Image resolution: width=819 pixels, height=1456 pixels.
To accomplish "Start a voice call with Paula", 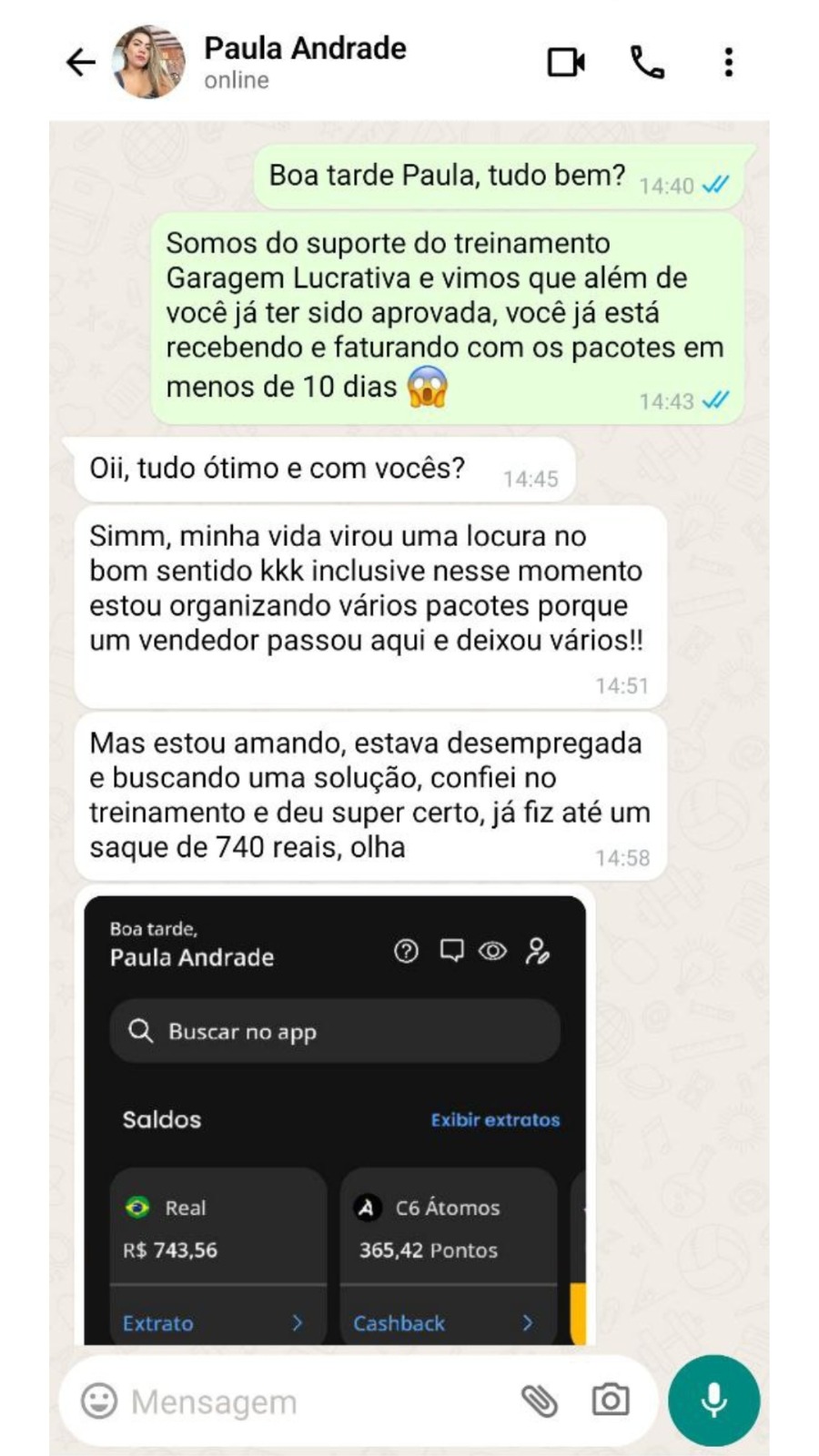I will pyautogui.click(x=647, y=62).
